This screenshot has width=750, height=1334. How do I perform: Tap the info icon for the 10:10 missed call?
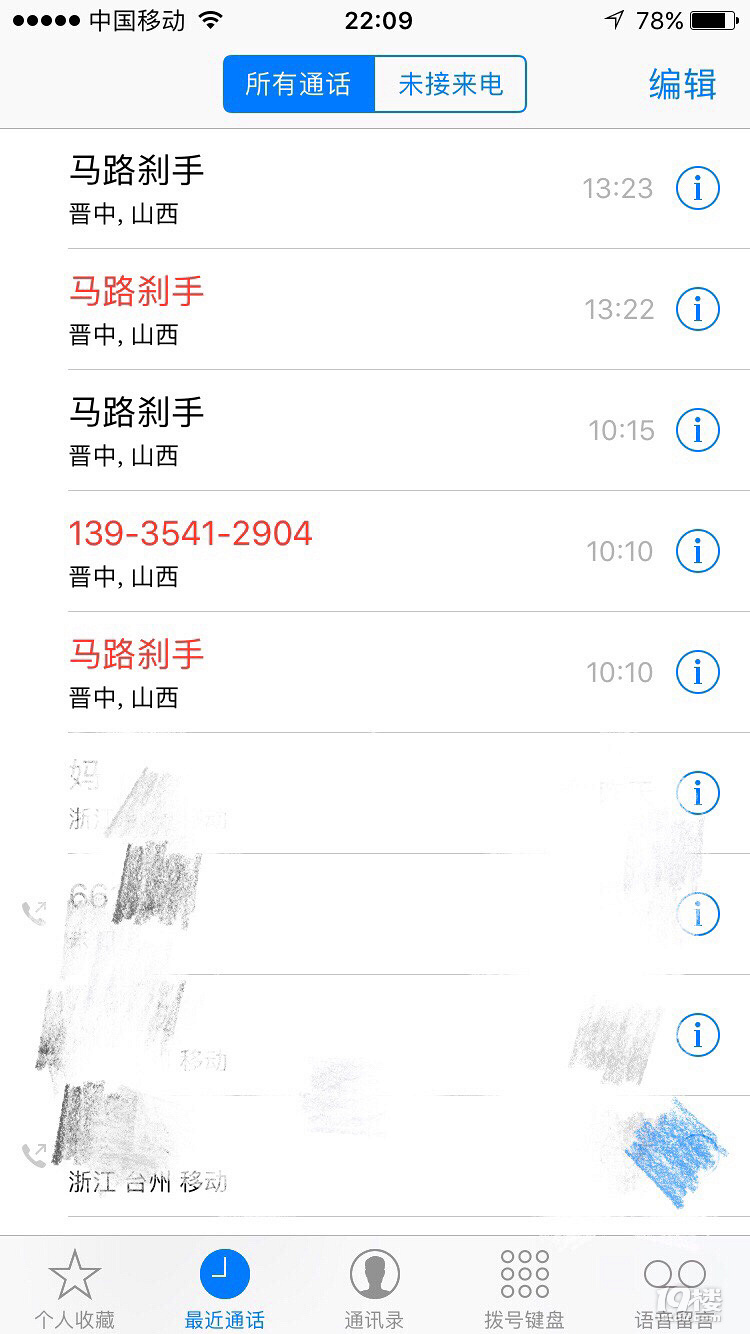click(x=697, y=671)
